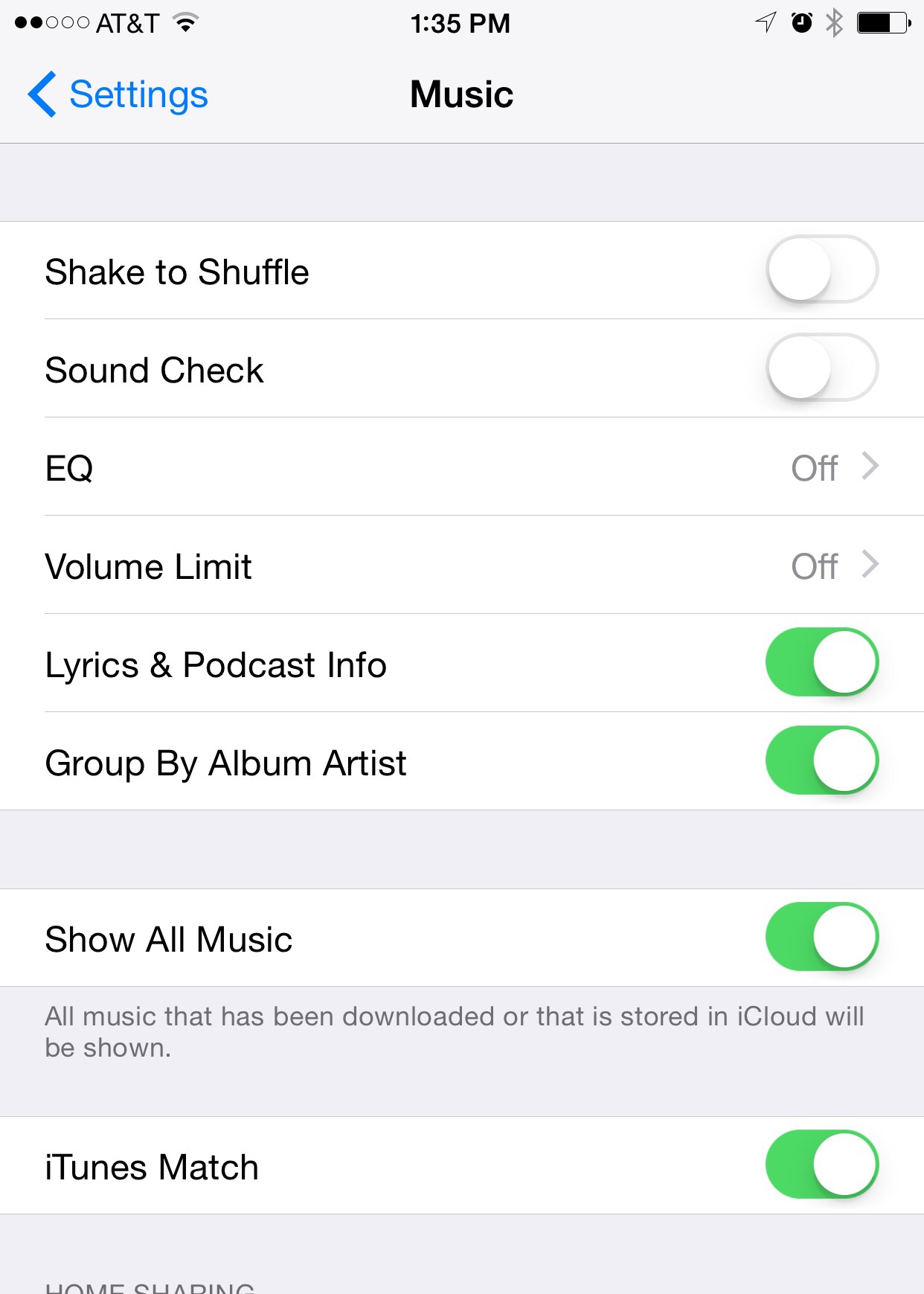Disable Lyrics & Podcast Info
Image resolution: width=924 pixels, height=1294 pixels.
(x=821, y=662)
